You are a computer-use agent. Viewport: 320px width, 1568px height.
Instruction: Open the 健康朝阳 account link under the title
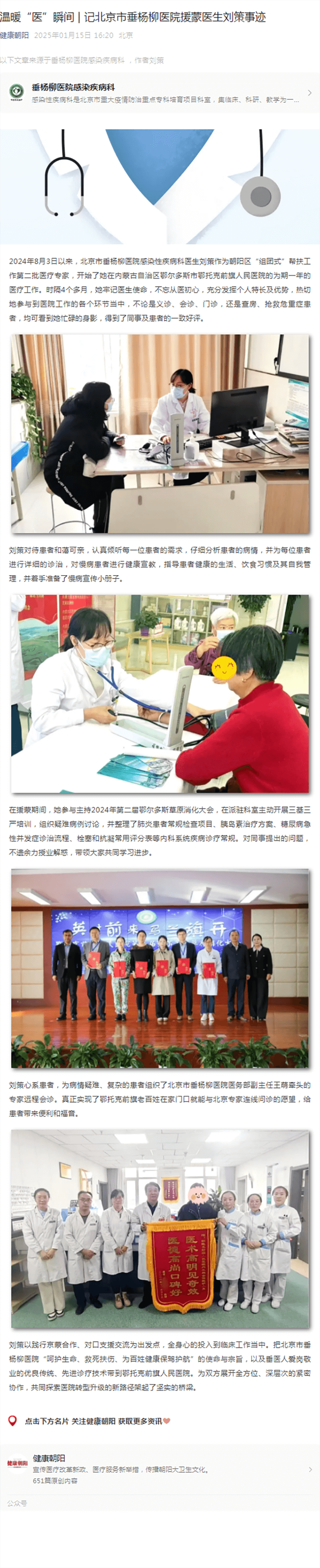15,35
